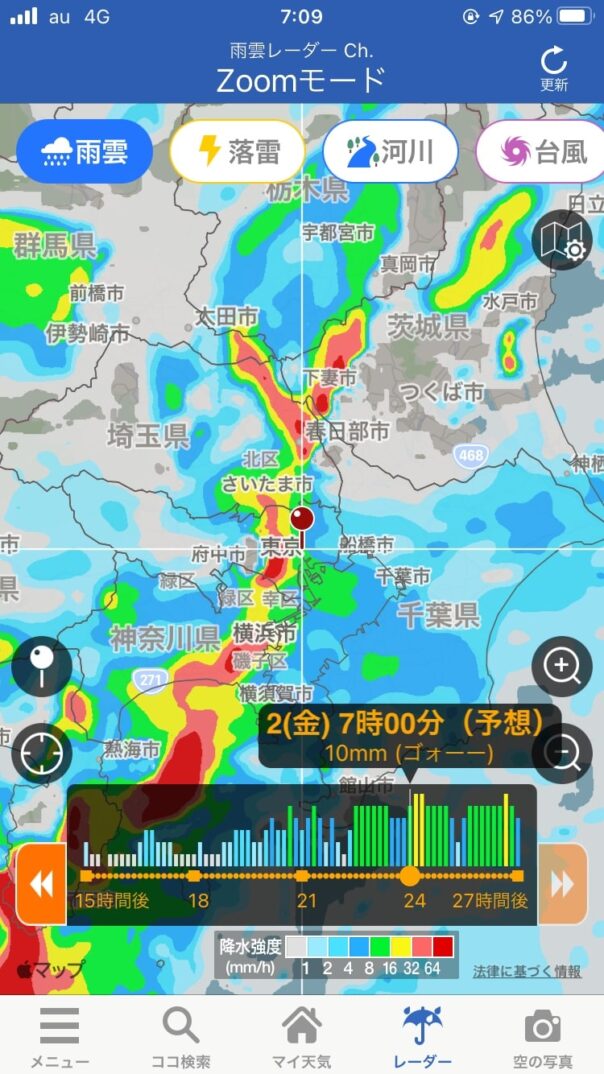Open the map settings icon

[x=562, y=241]
